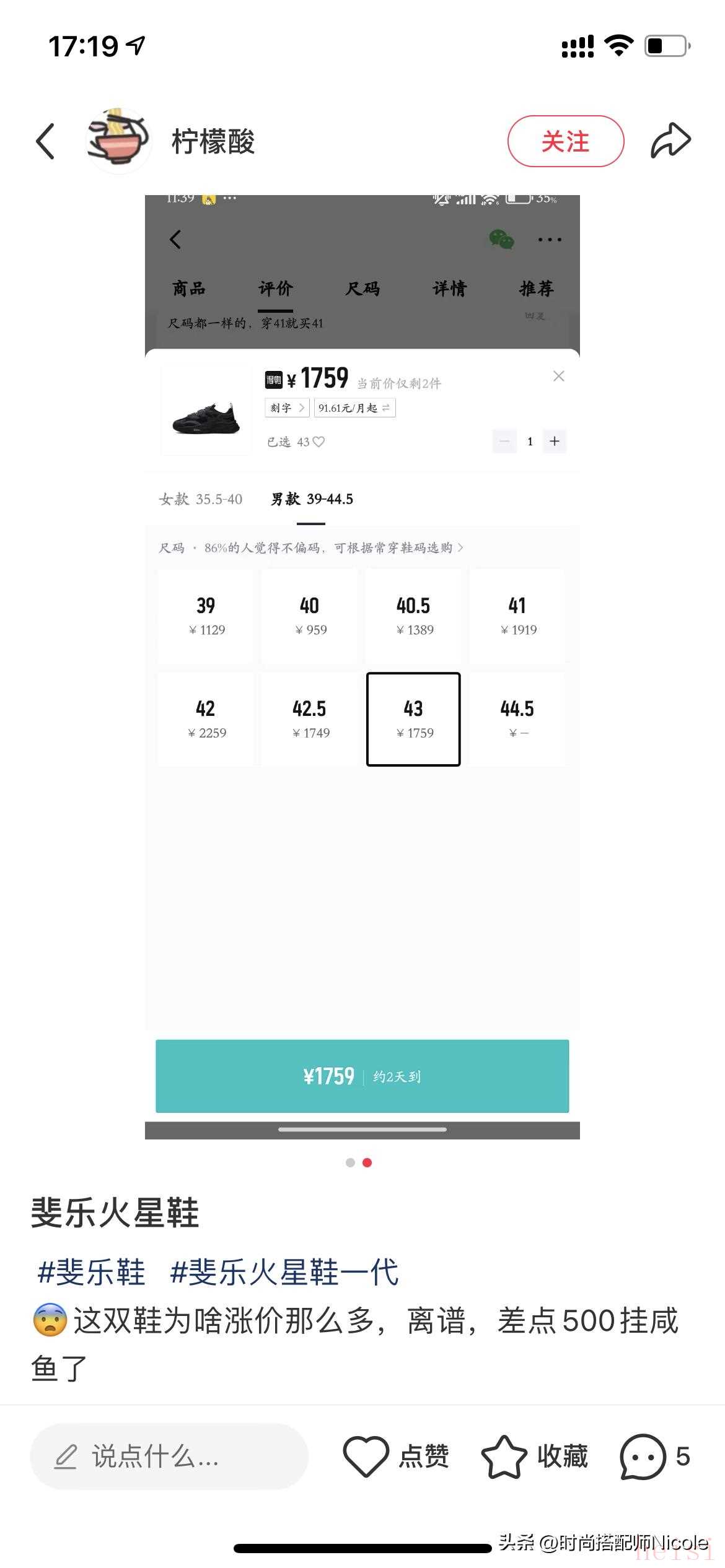Save the post with 收藏
725x1568 pixels.
(535, 1457)
